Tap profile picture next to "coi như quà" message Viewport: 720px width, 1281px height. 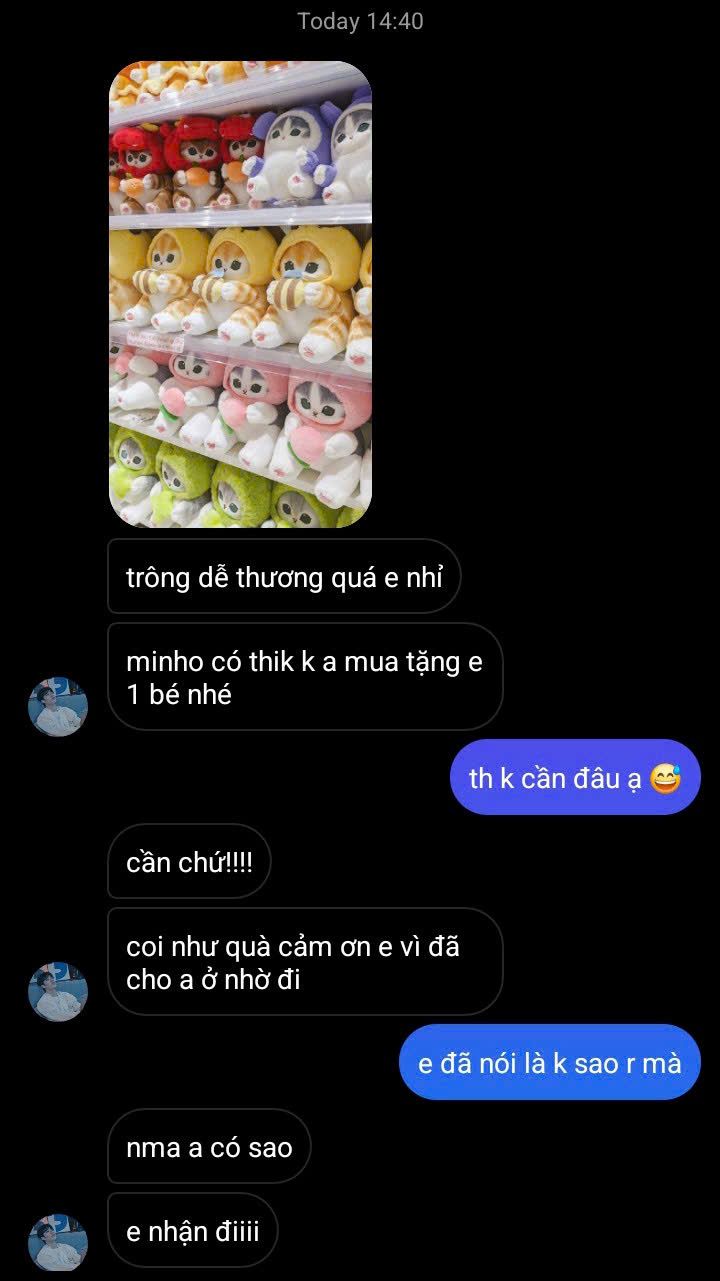click(58, 991)
